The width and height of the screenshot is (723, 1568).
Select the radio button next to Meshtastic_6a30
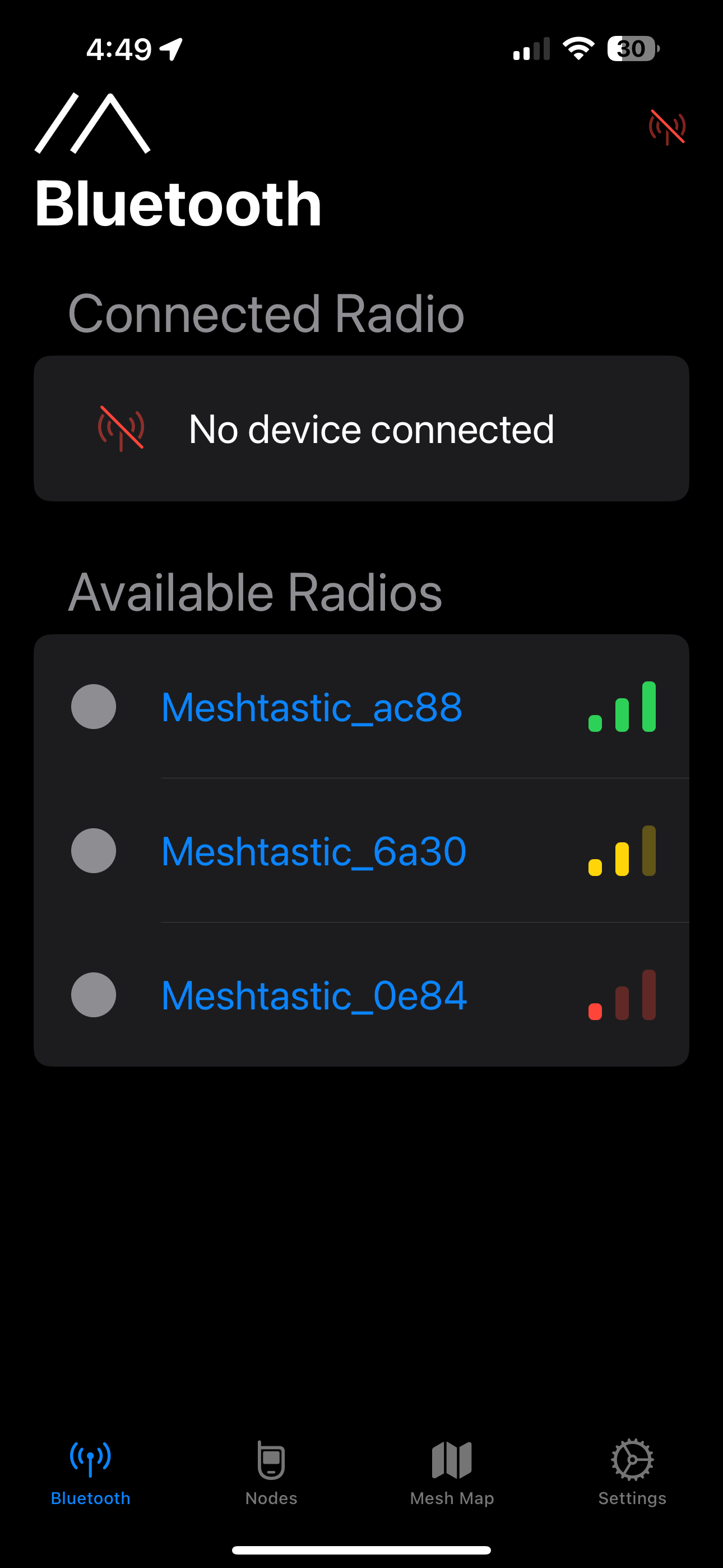coord(93,850)
